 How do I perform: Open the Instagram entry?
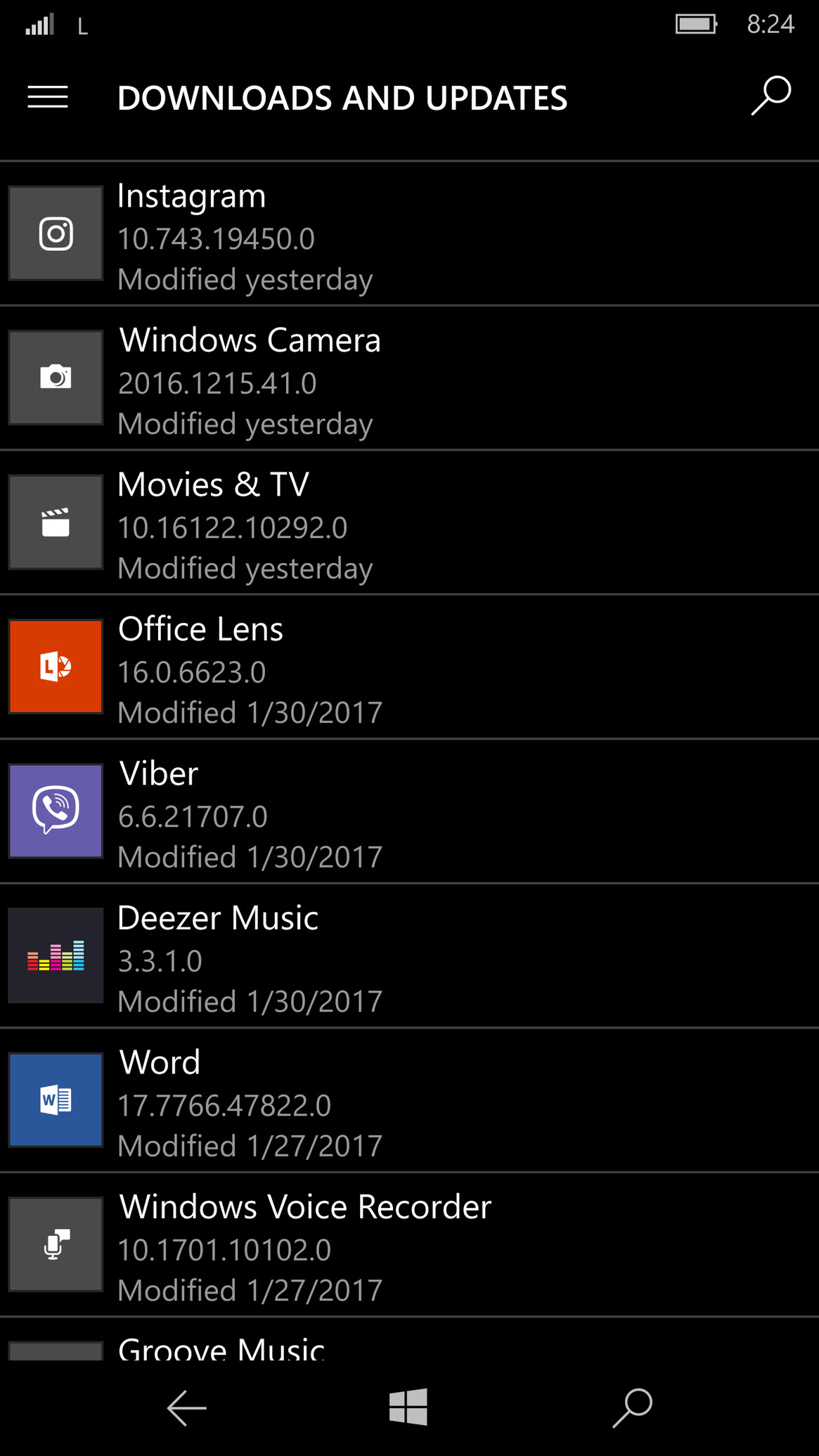(409, 234)
